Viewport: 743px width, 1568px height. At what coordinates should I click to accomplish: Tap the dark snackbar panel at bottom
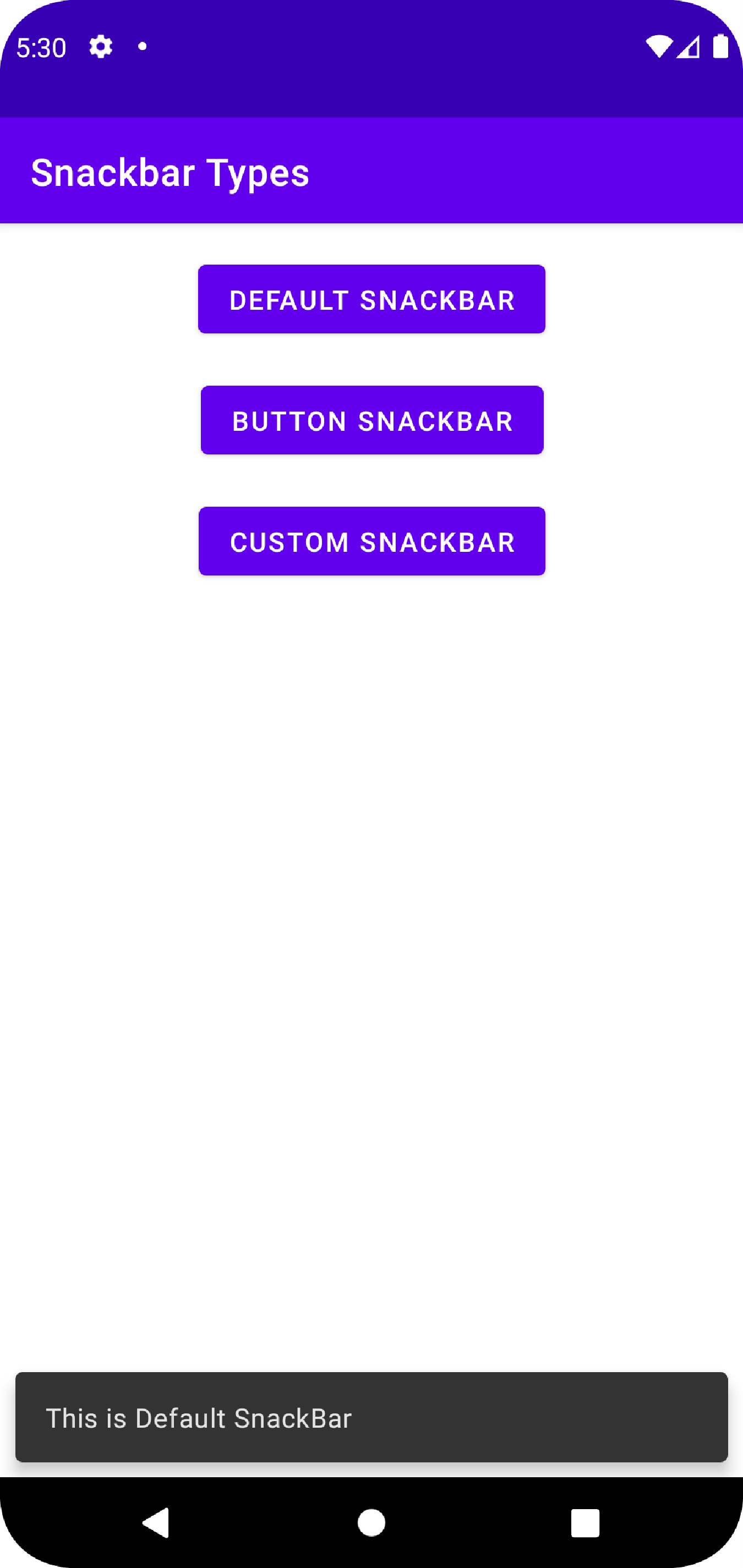[x=371, y=1419]
